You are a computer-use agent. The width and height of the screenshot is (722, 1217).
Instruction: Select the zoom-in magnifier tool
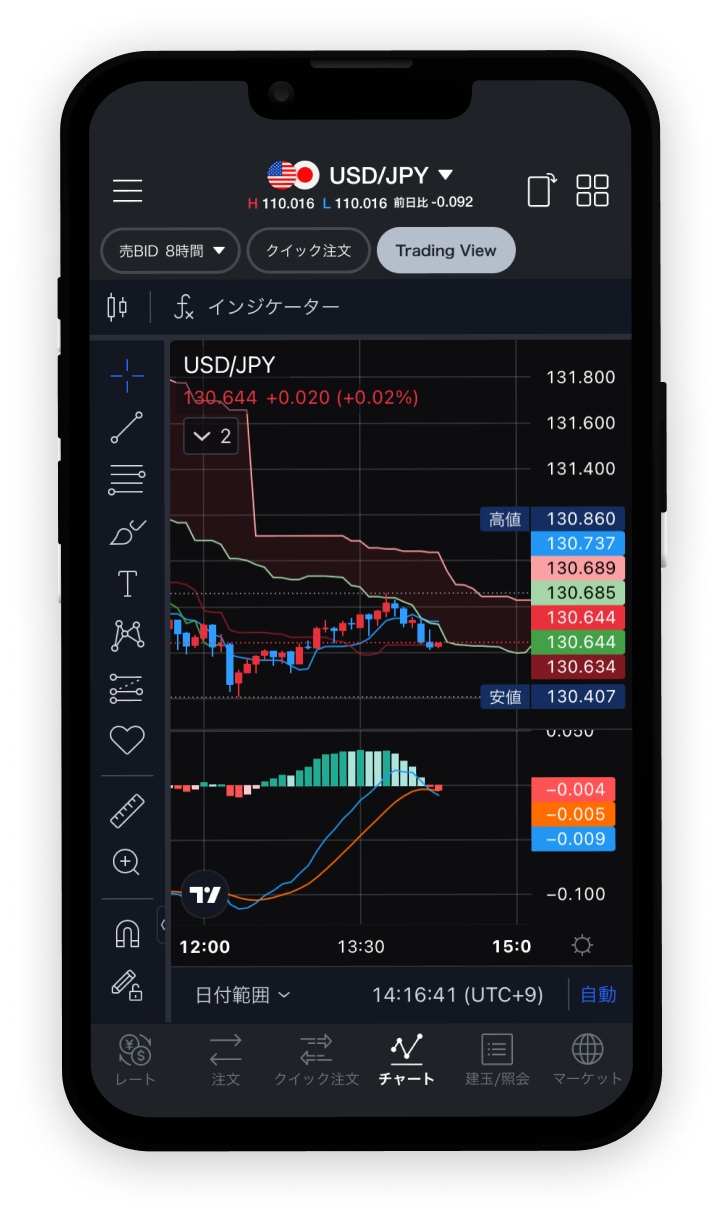pos(127,862)
